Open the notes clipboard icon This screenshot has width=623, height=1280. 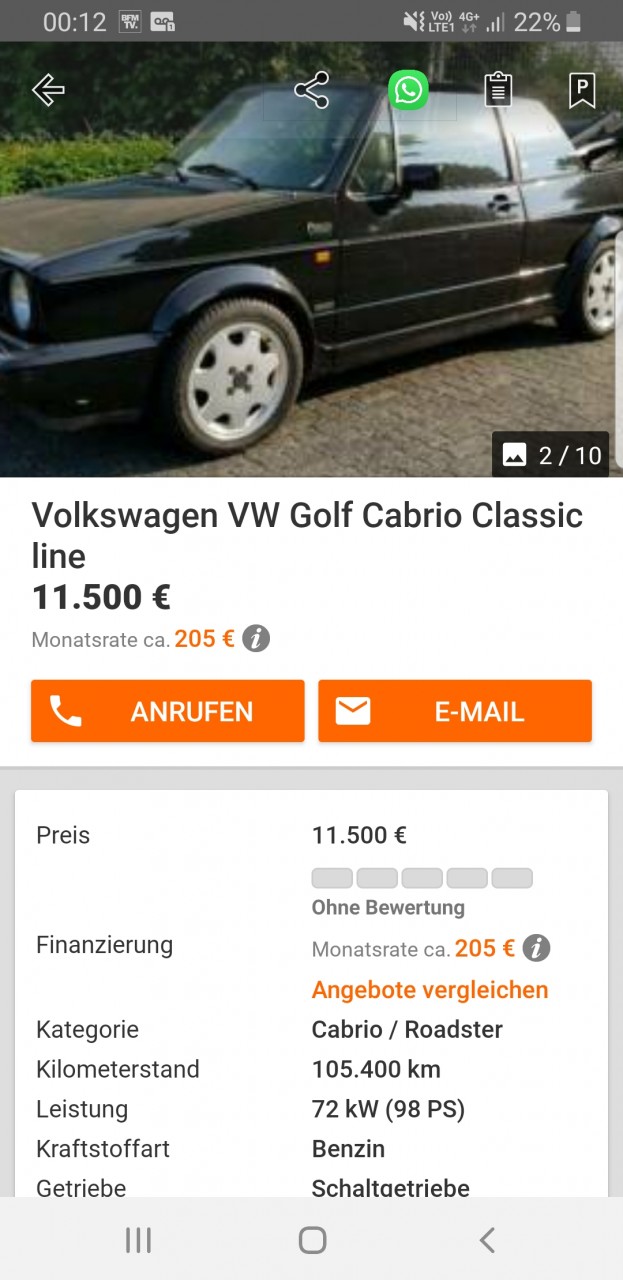498,90
